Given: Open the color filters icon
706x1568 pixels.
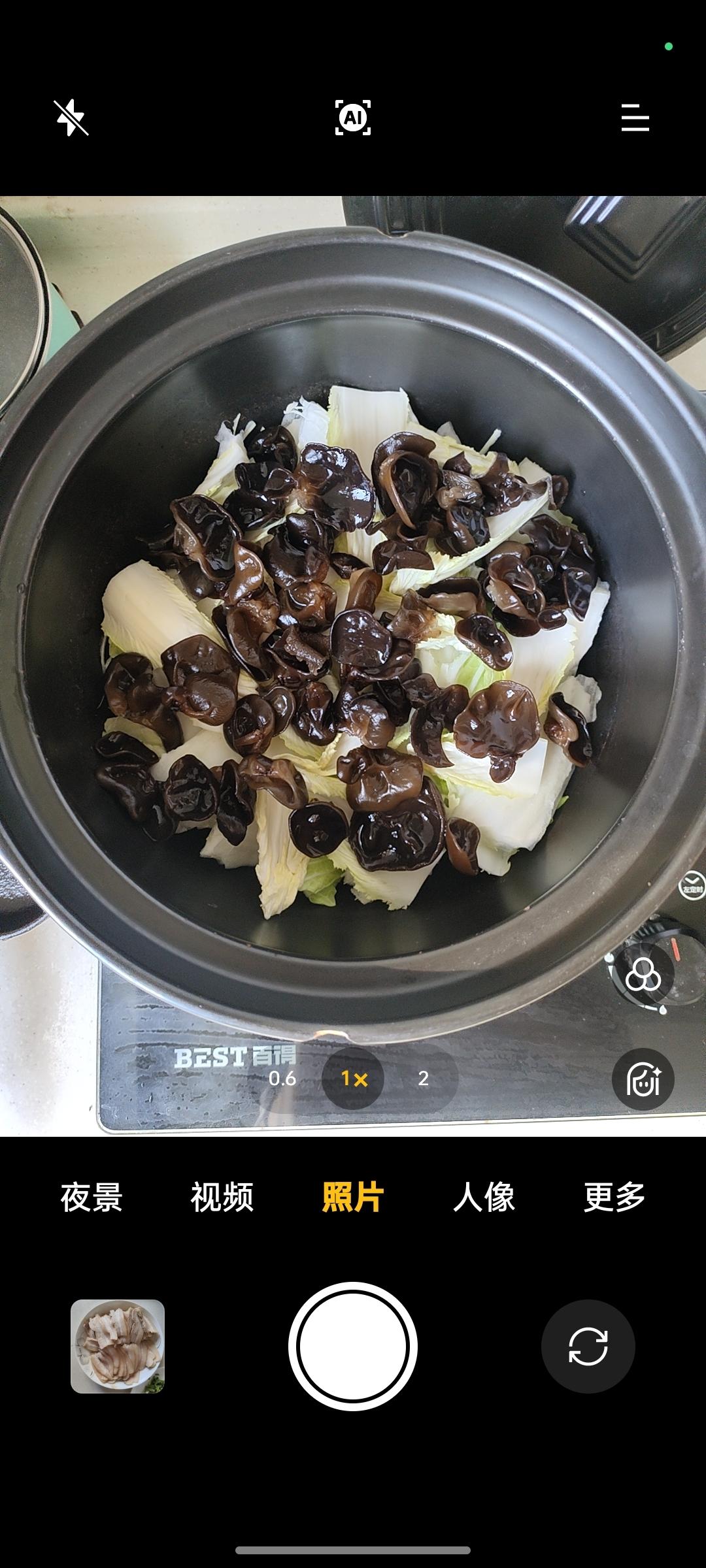Looking at the screenshot, I should click(x=643, y=976).
